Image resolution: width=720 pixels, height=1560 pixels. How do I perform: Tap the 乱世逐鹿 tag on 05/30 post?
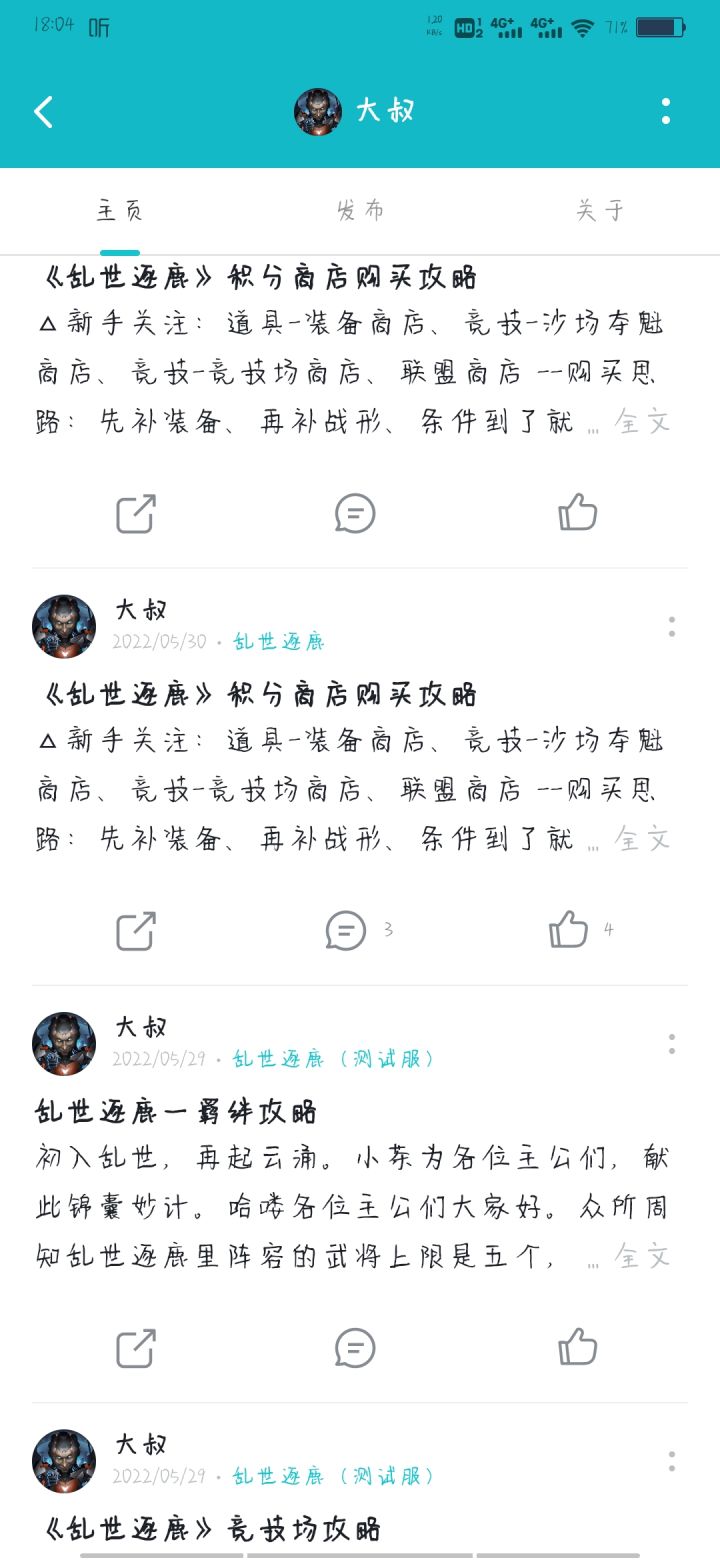point(279,641)
